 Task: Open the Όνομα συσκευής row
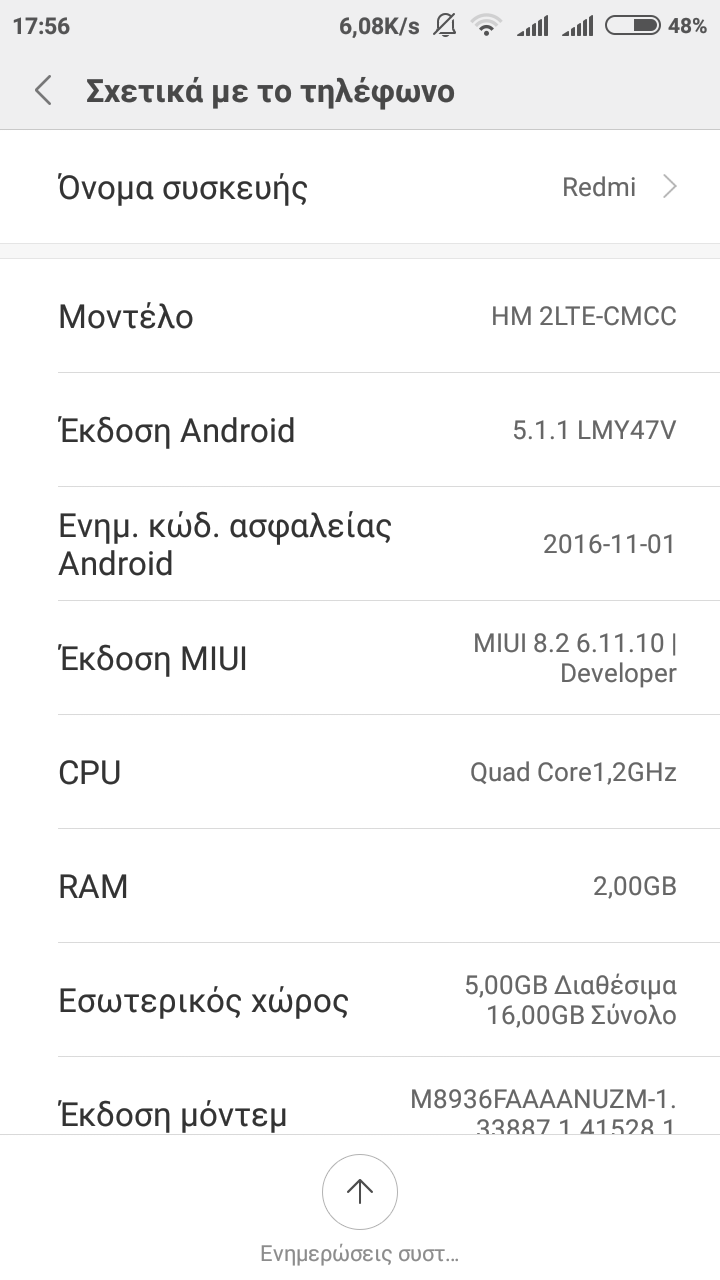click(360, 188)
